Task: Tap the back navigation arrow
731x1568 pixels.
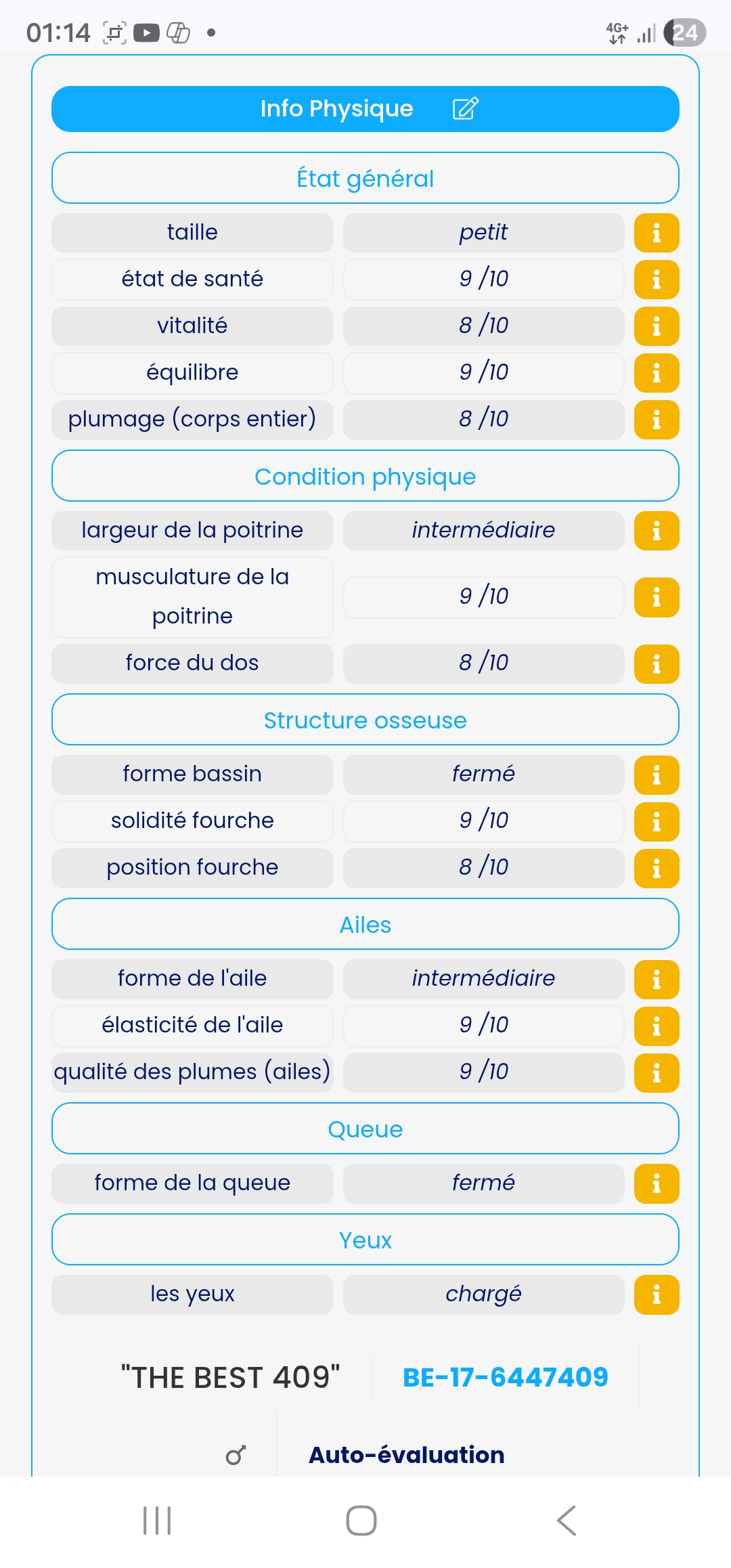Action: [x=569, y=1519]
